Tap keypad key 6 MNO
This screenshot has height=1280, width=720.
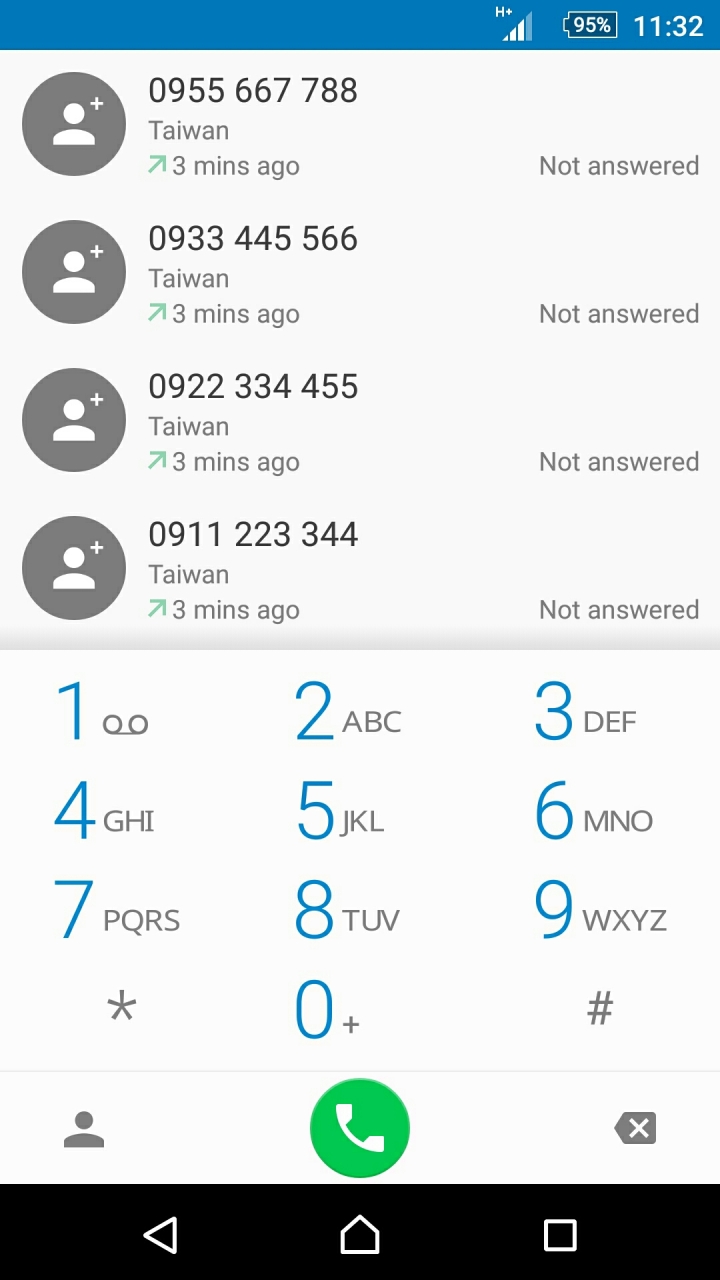600,811
